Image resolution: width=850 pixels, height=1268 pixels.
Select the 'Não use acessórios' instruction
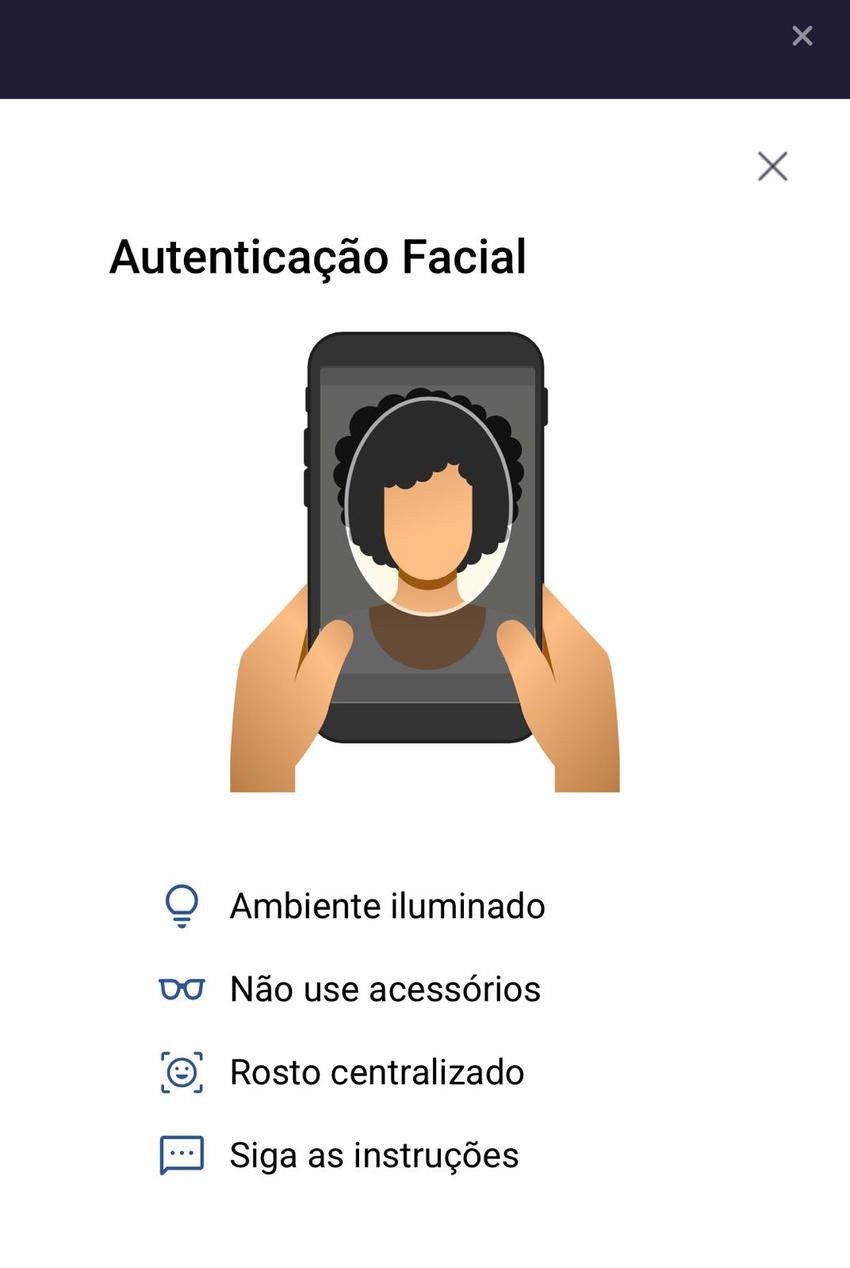click(x=385, y=988)
